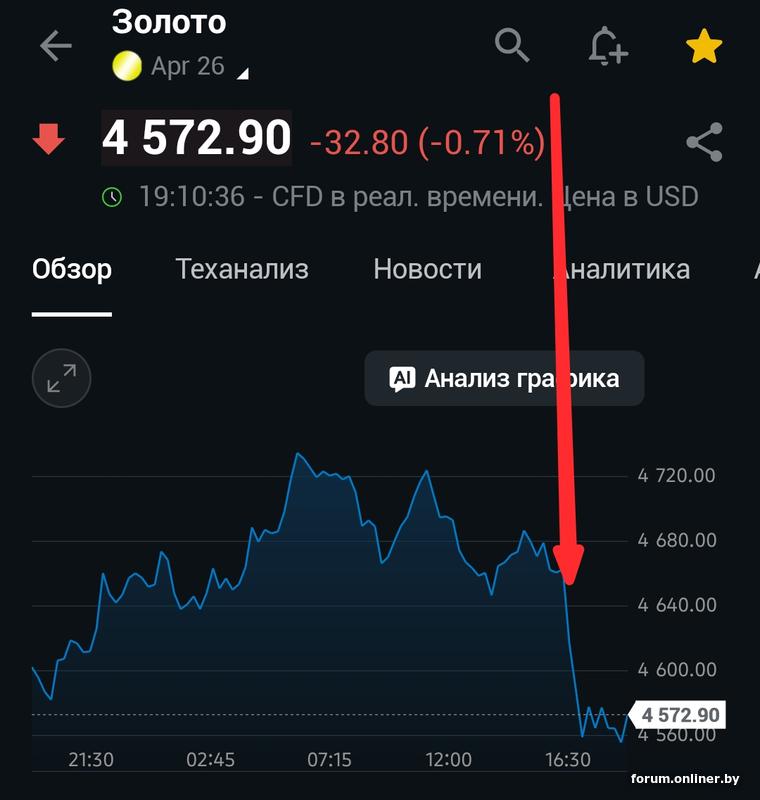Viewport: 760px width, 800px height.
Task: Remove gold from favorites star
Action: pos(704,46)
